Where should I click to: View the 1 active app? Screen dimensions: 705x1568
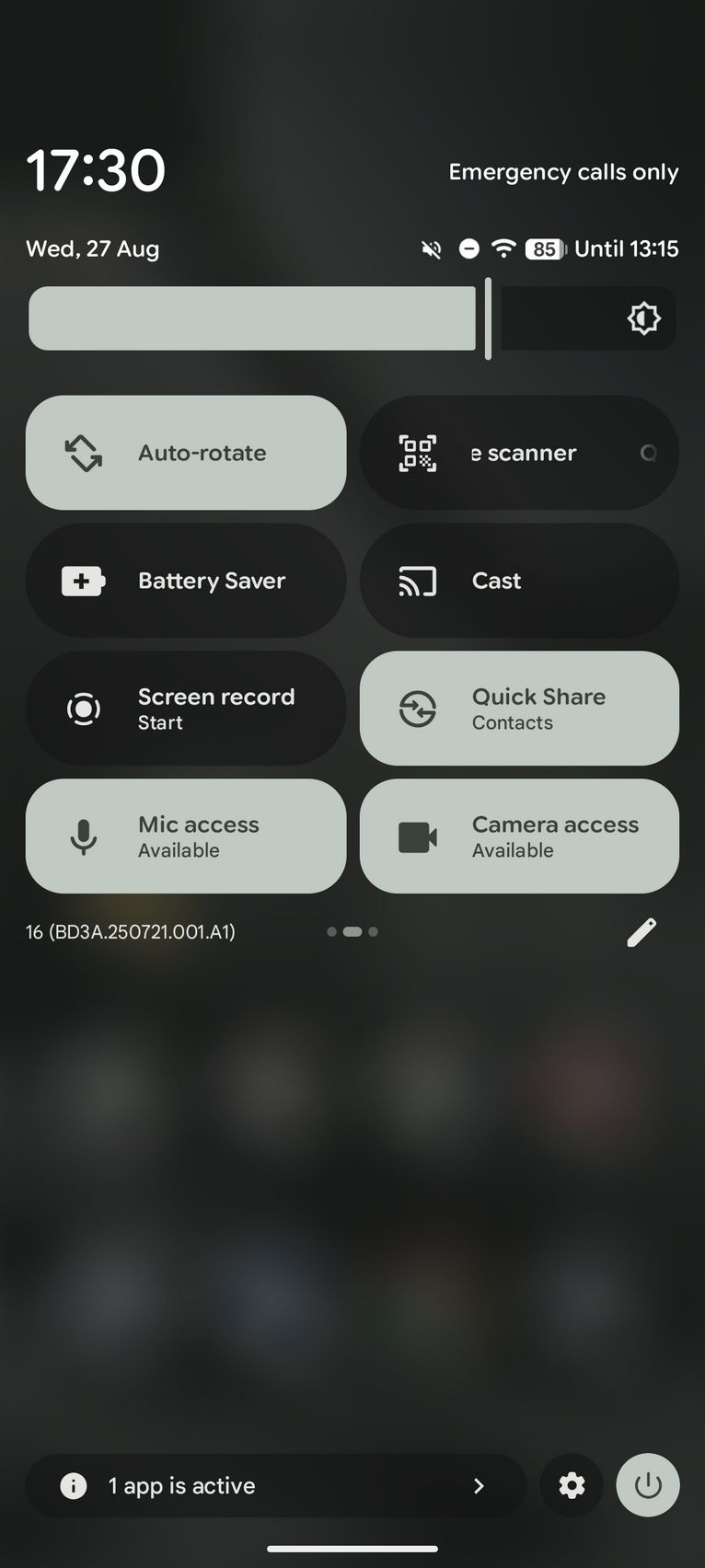click(276, 1485)
